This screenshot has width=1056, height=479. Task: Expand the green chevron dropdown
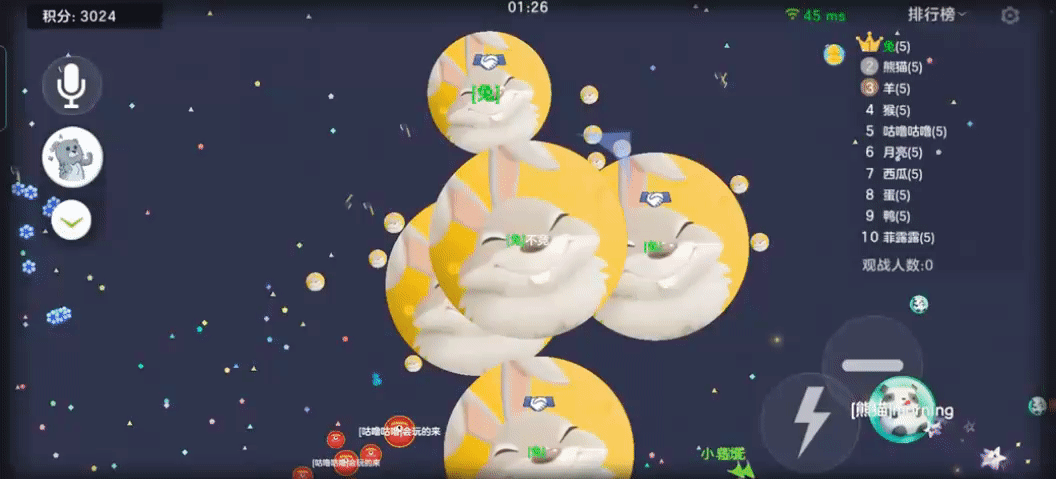tap(72, 220)
